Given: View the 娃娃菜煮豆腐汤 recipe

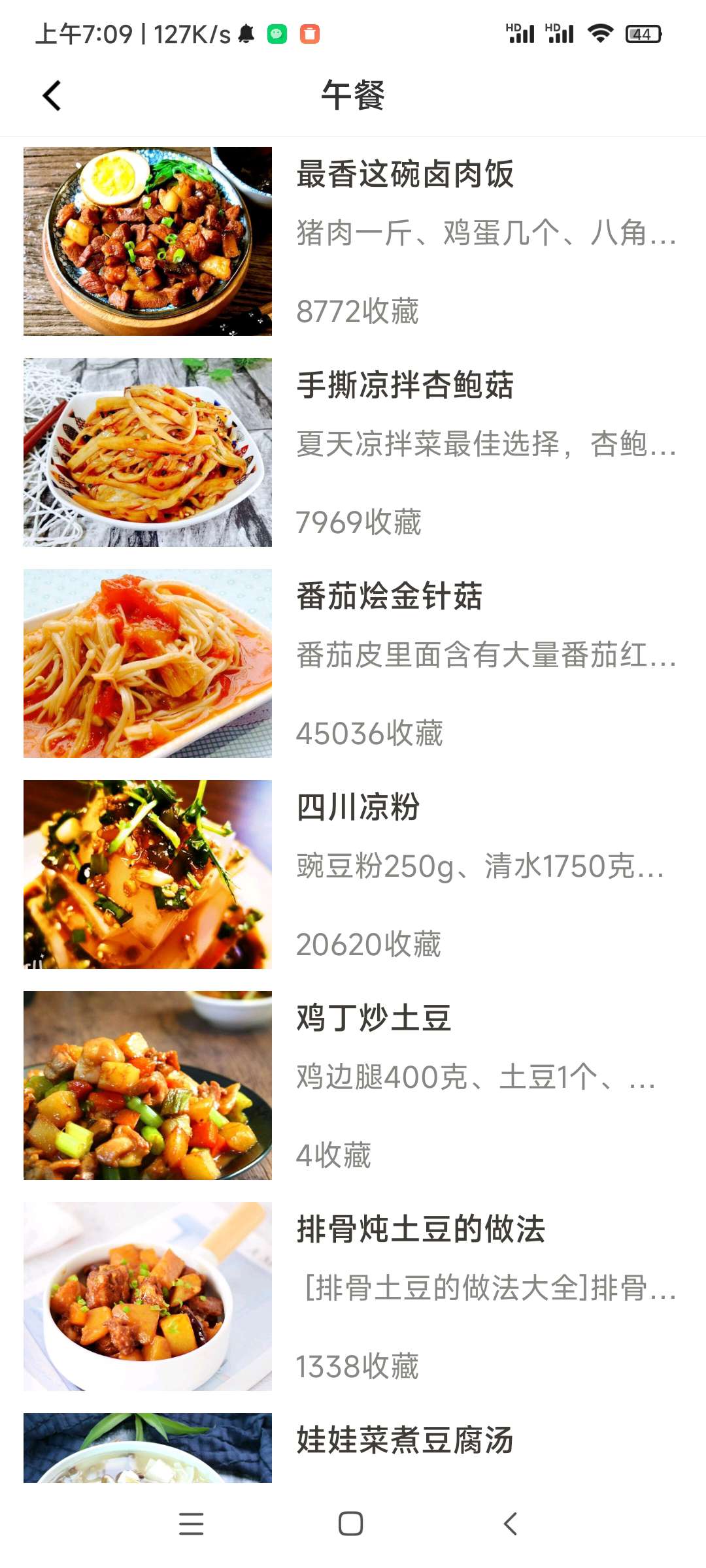Looking at the screenshot, I should coord(405,1441).
